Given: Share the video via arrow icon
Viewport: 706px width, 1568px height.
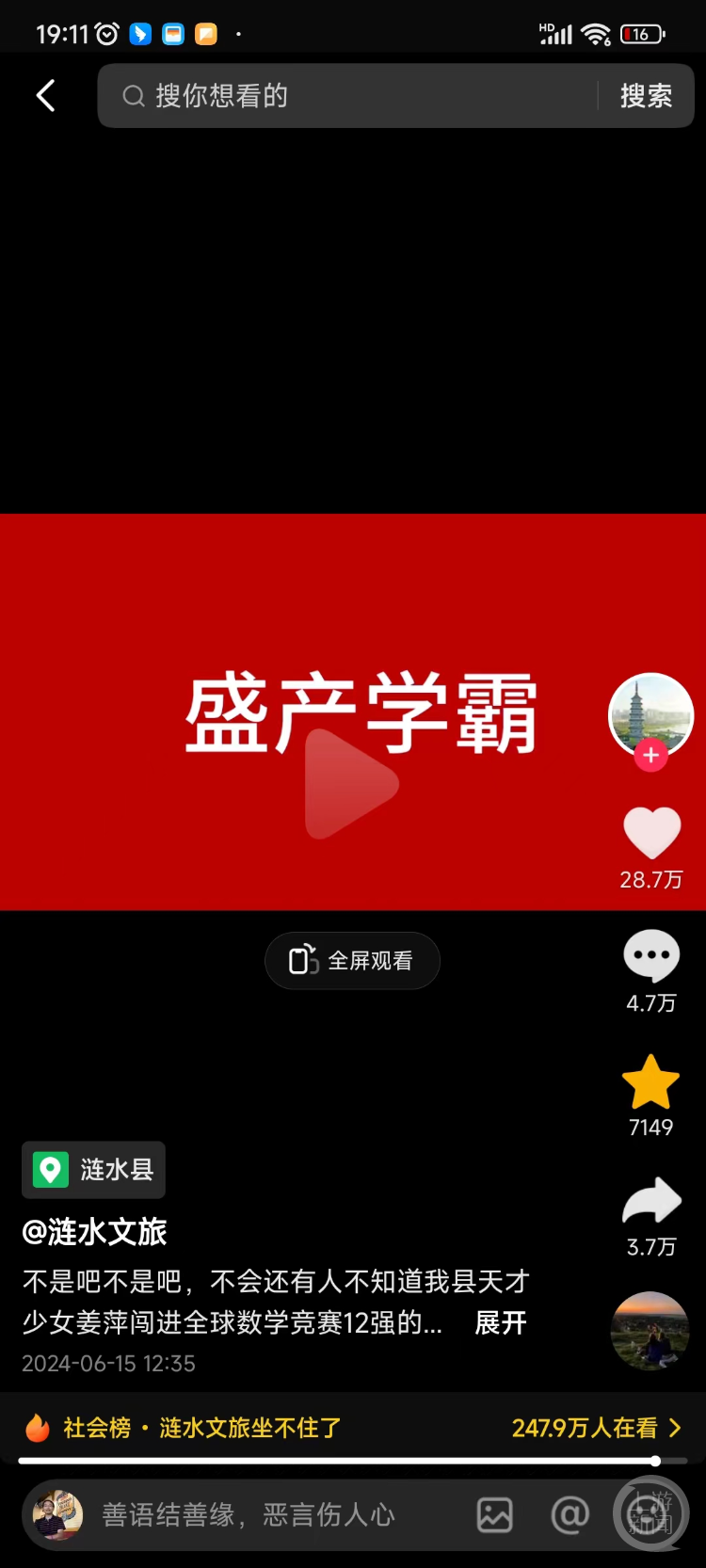Looking at the screenshot, I should 651,1203.
